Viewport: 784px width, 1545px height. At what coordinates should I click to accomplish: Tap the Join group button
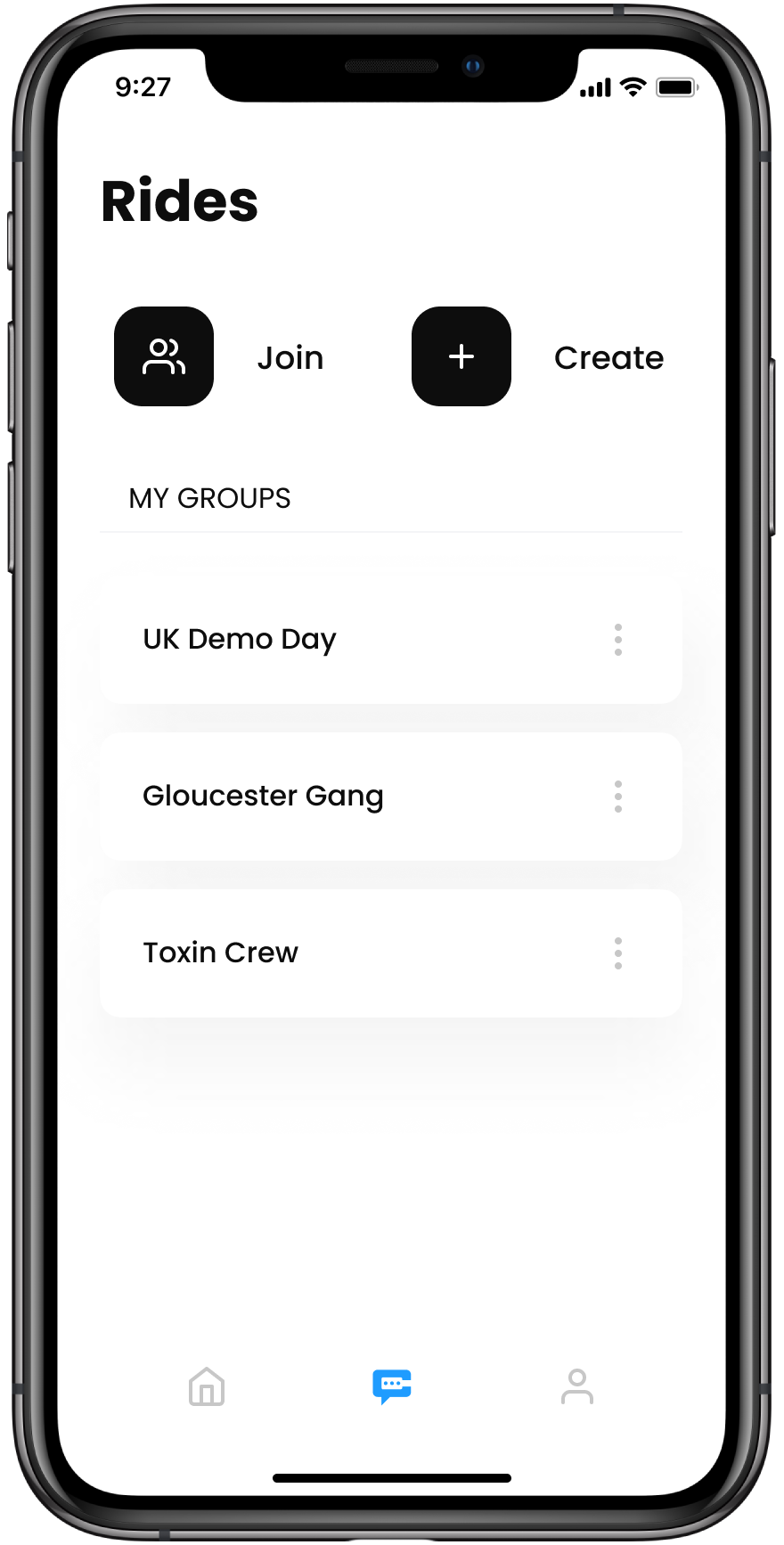click(164, 356)
